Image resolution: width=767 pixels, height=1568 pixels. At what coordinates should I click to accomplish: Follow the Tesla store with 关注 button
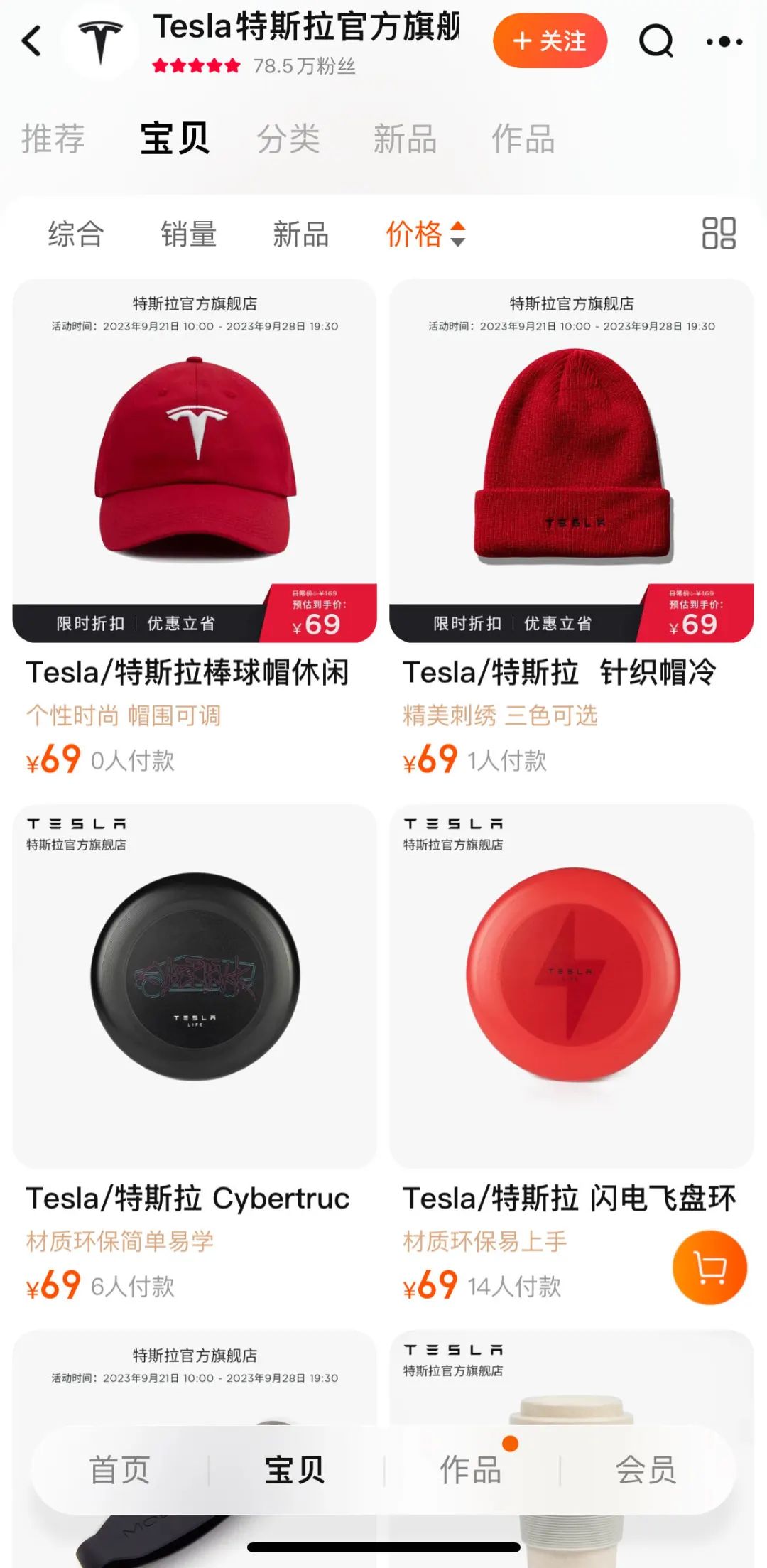coord(550,41)
